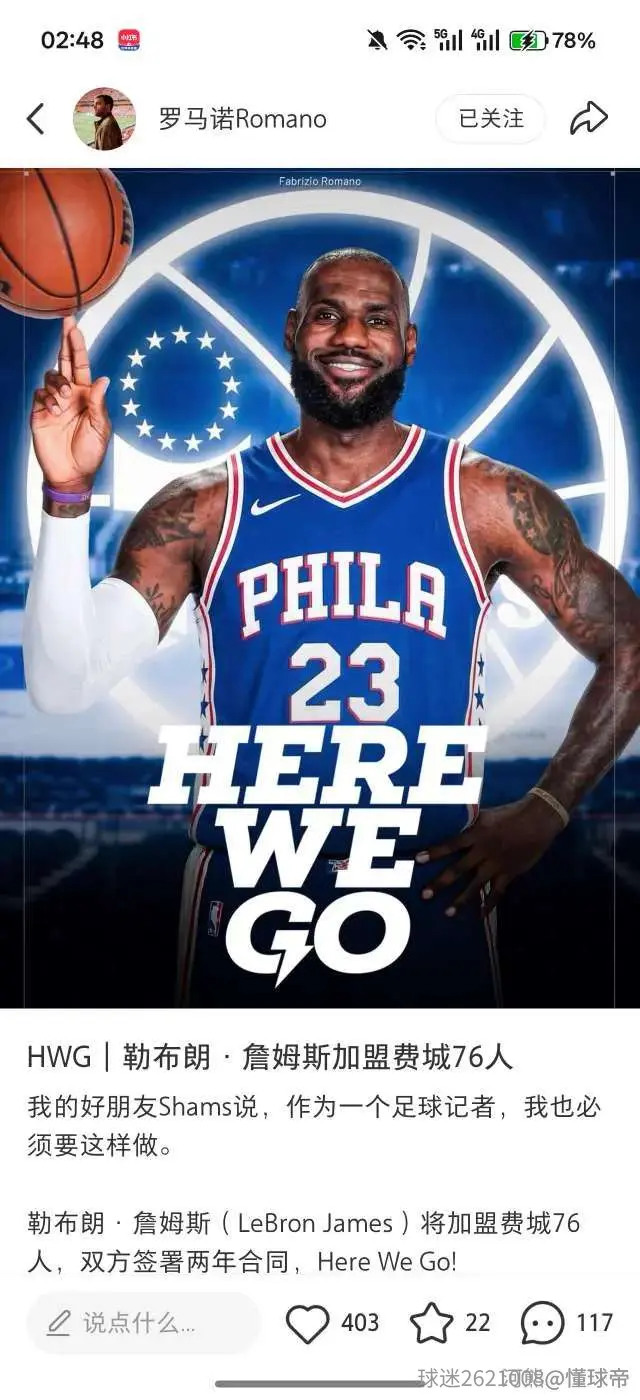Like the post with the heart icon

click(x=308, y=1323)
